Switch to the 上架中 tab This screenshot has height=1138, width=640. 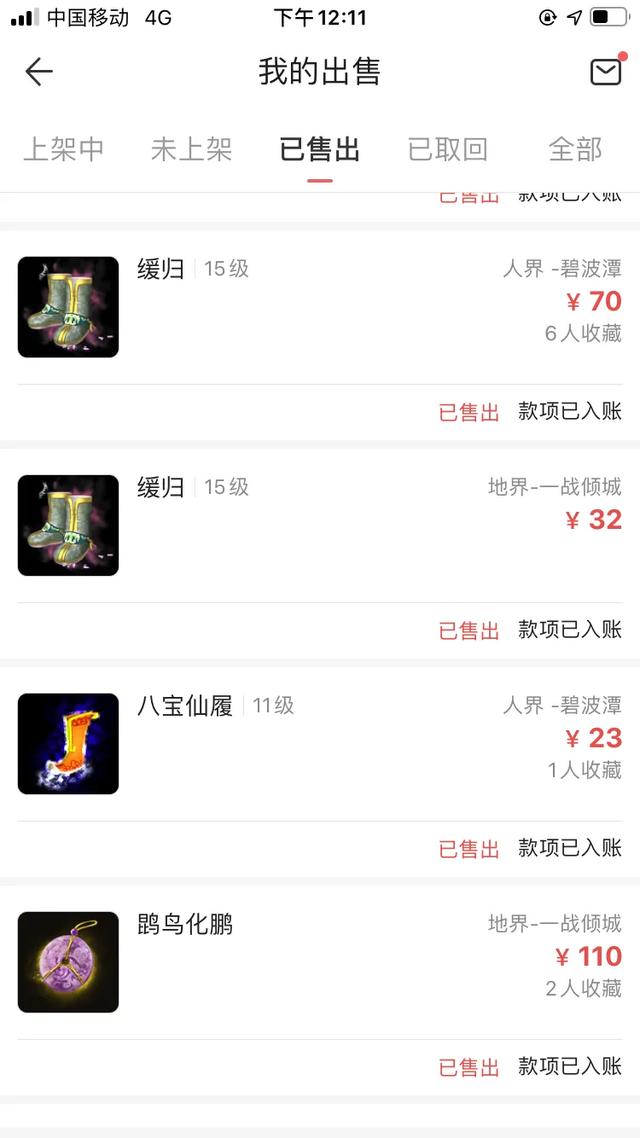pyautogui.click(x=64, y=150)
